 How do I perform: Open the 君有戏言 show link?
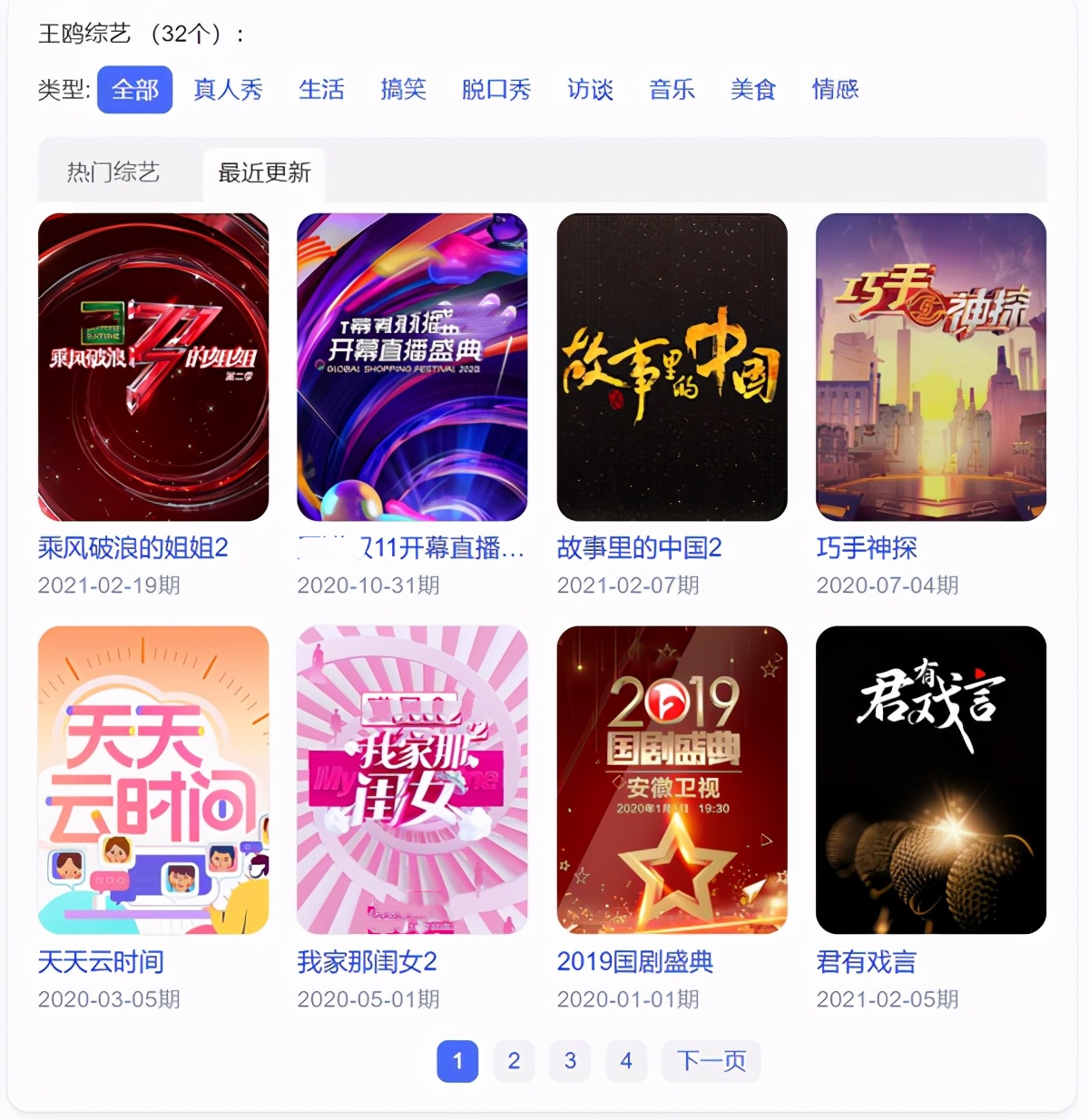coord(866,962)
